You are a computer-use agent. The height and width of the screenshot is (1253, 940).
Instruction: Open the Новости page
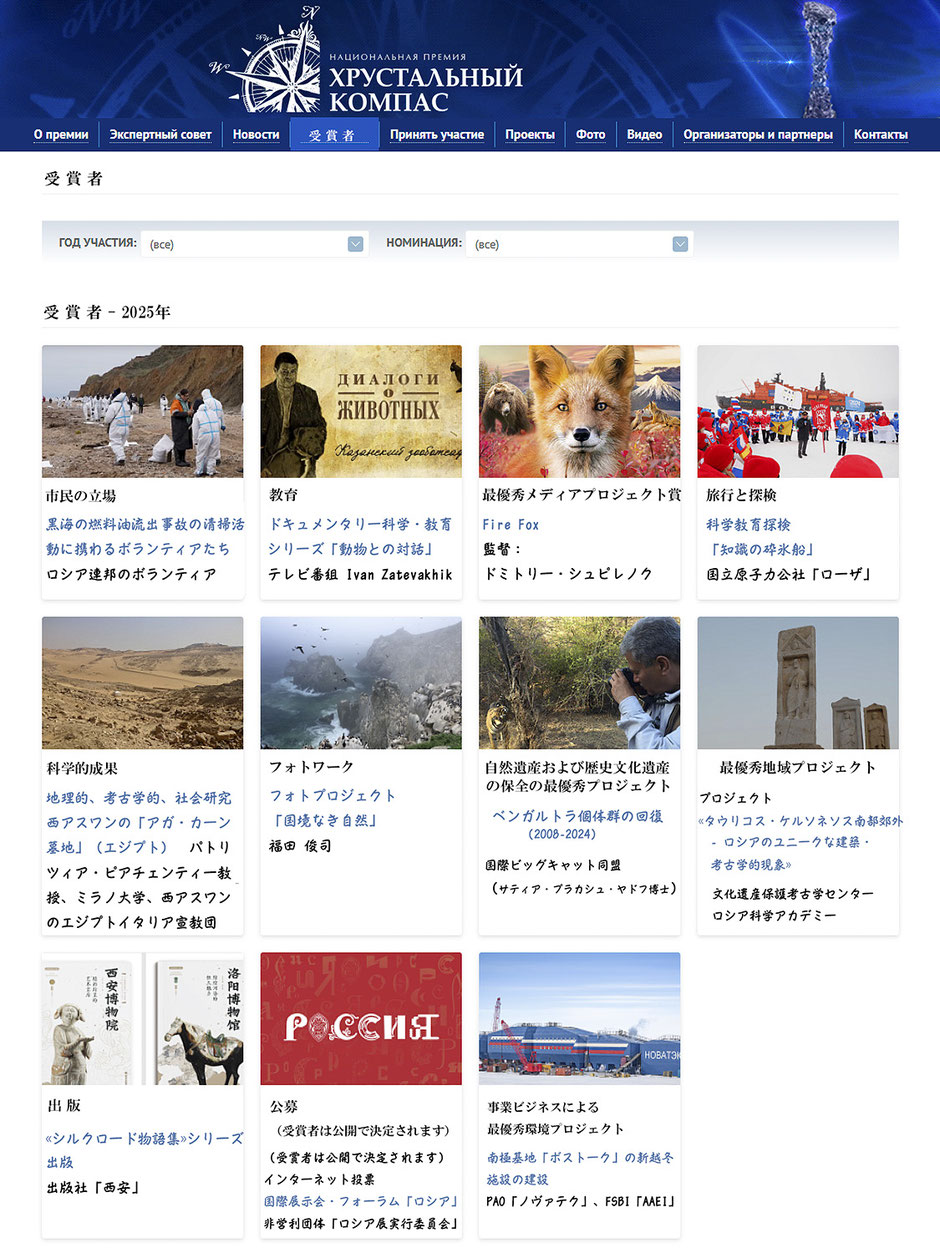click(256, 135)
